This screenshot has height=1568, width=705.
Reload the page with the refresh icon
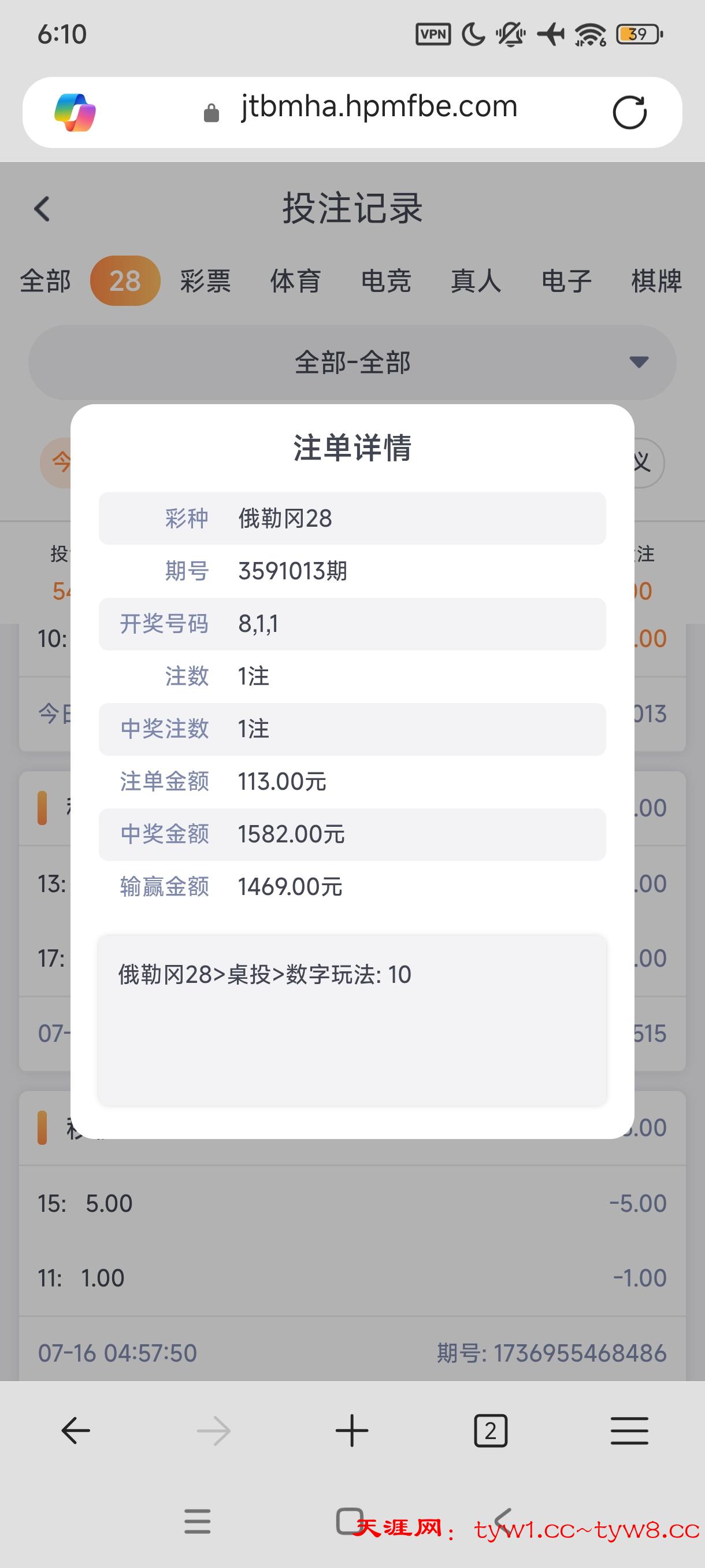629,113
